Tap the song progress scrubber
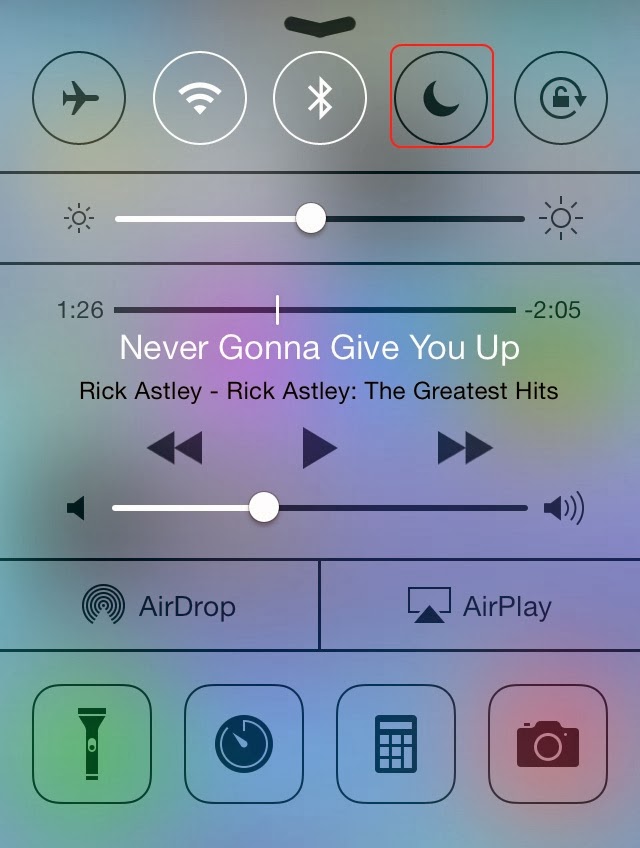This screenshot has width=640, height=848. tap(400, 311)
